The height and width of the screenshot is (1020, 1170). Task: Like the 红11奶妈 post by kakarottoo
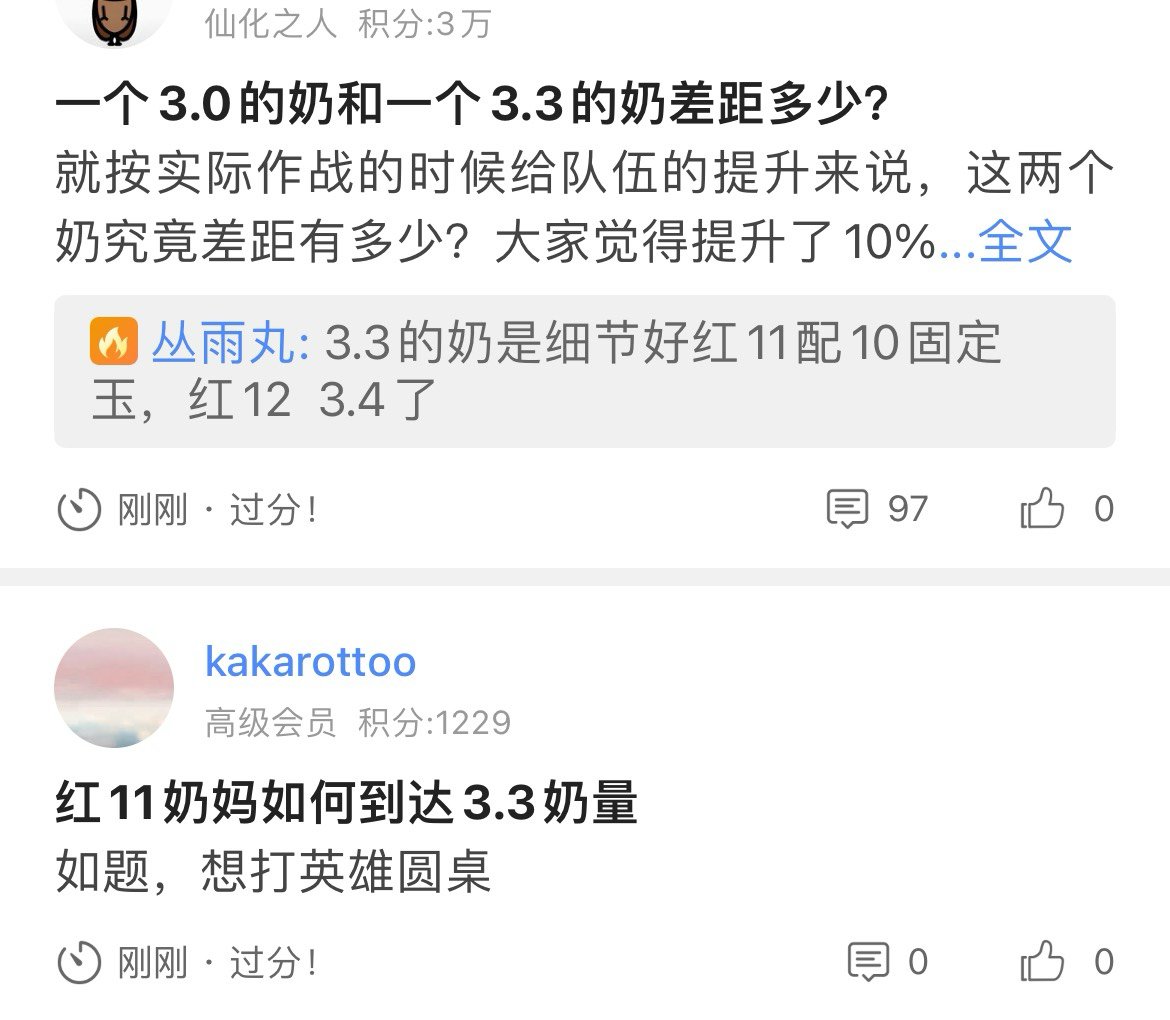point(1042,963)
